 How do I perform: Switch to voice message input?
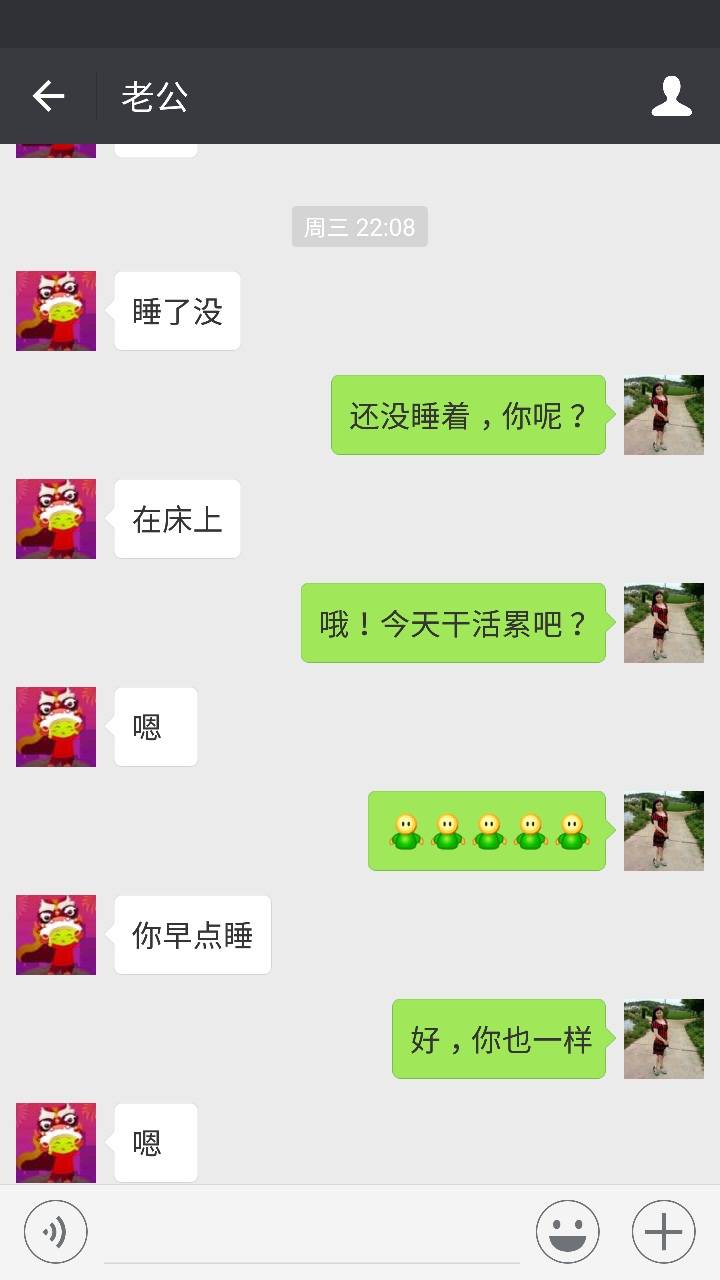pyautogui.click(x=56, y=1232)
